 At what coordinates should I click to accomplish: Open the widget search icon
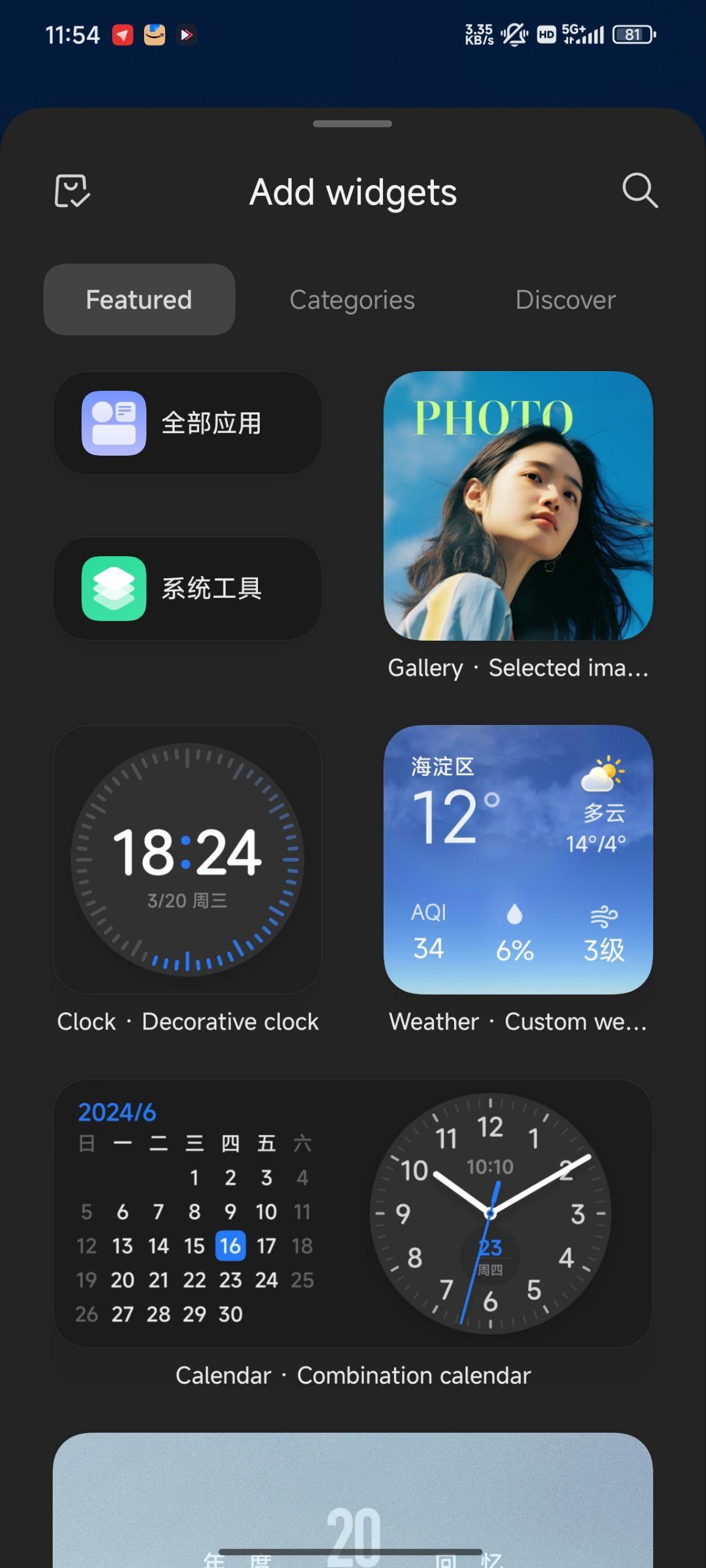click(x=640, y=190)
